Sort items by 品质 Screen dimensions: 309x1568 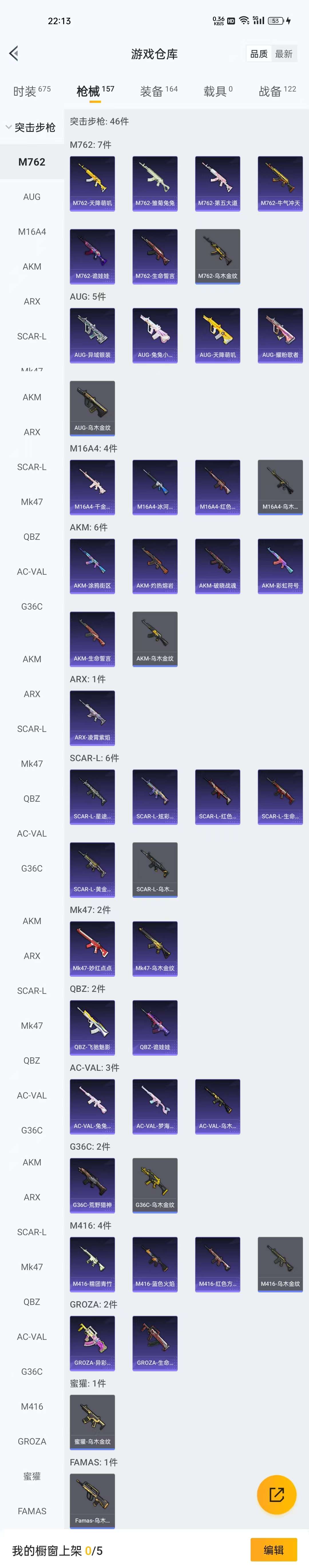pyautogui.click(x=258, y=54)
